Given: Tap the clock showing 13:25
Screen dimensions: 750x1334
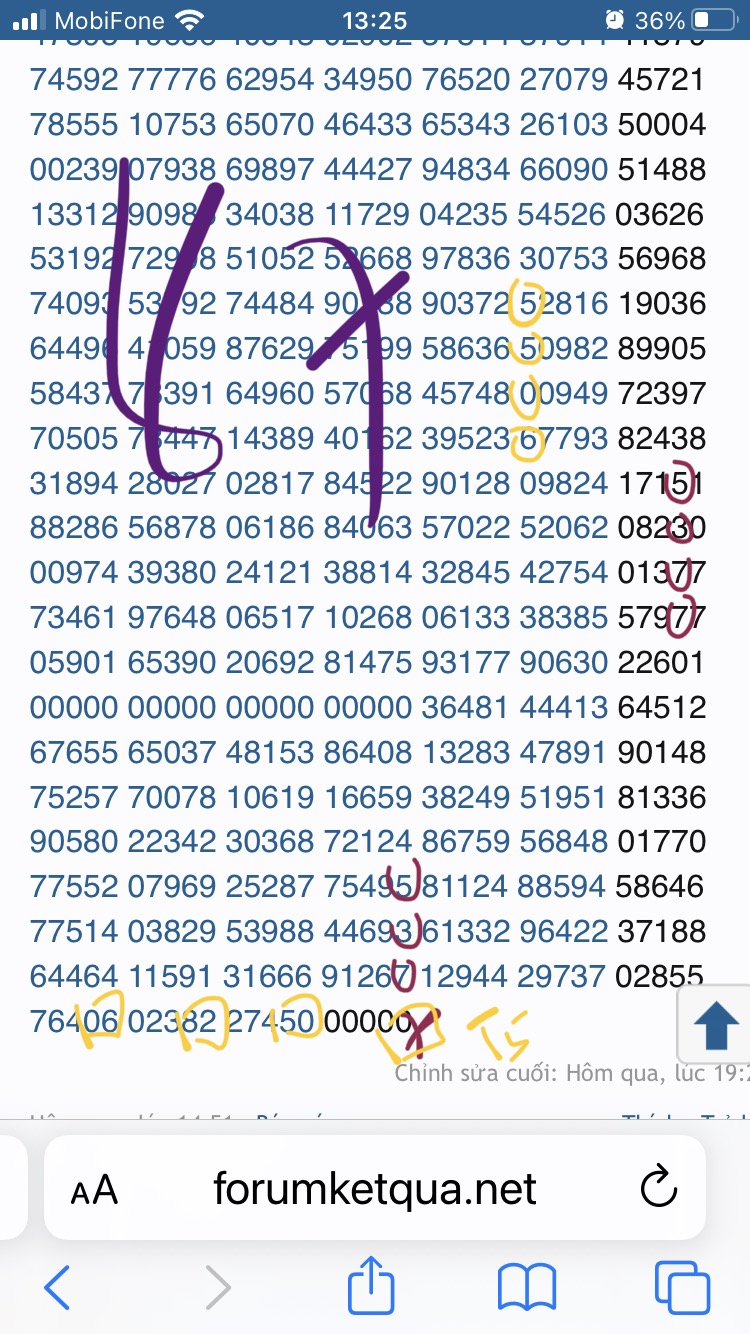Looking at the screenshot, I should [375, 18].
